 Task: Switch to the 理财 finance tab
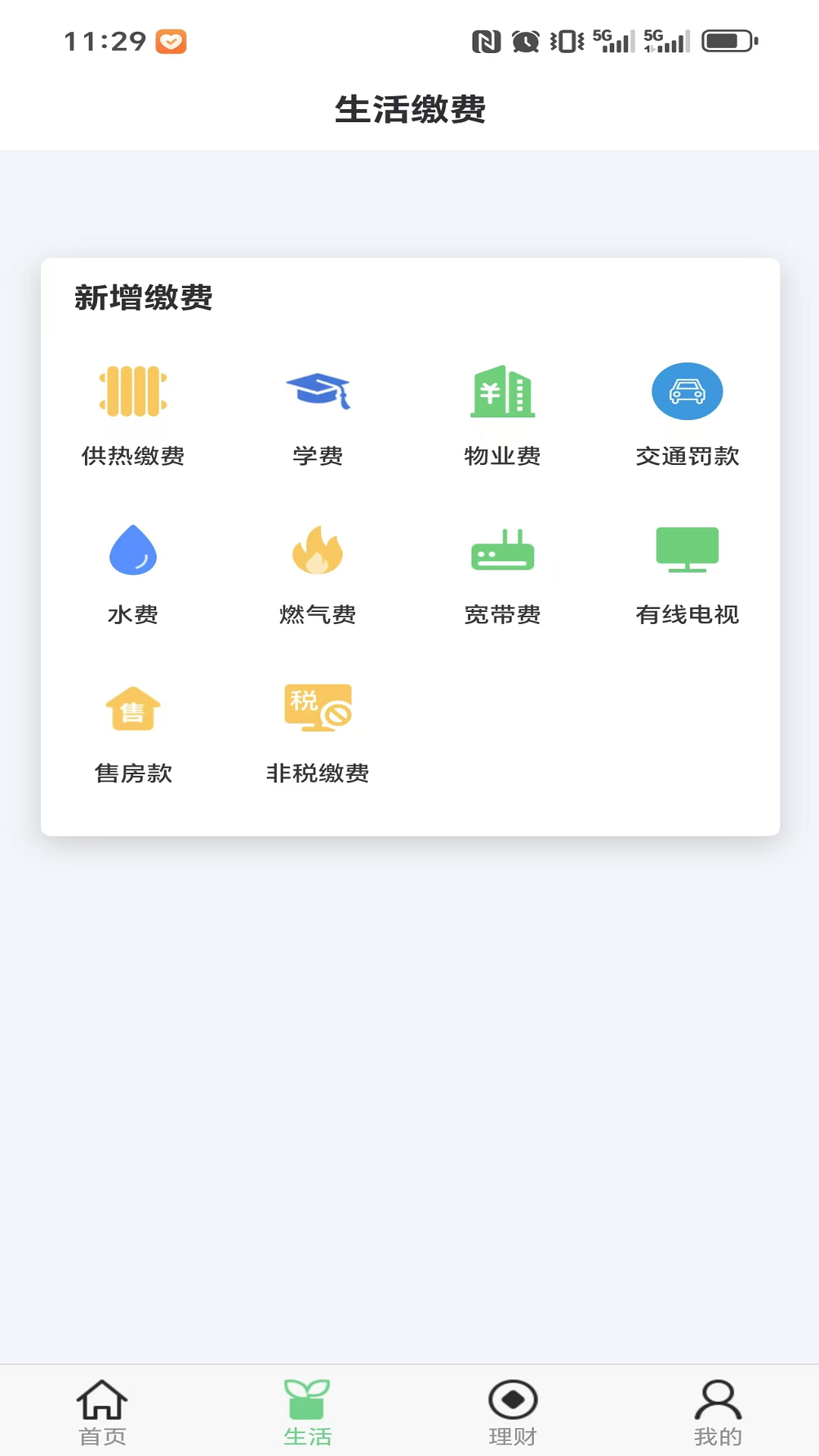pyautogui.click(x=513, y=1412)
